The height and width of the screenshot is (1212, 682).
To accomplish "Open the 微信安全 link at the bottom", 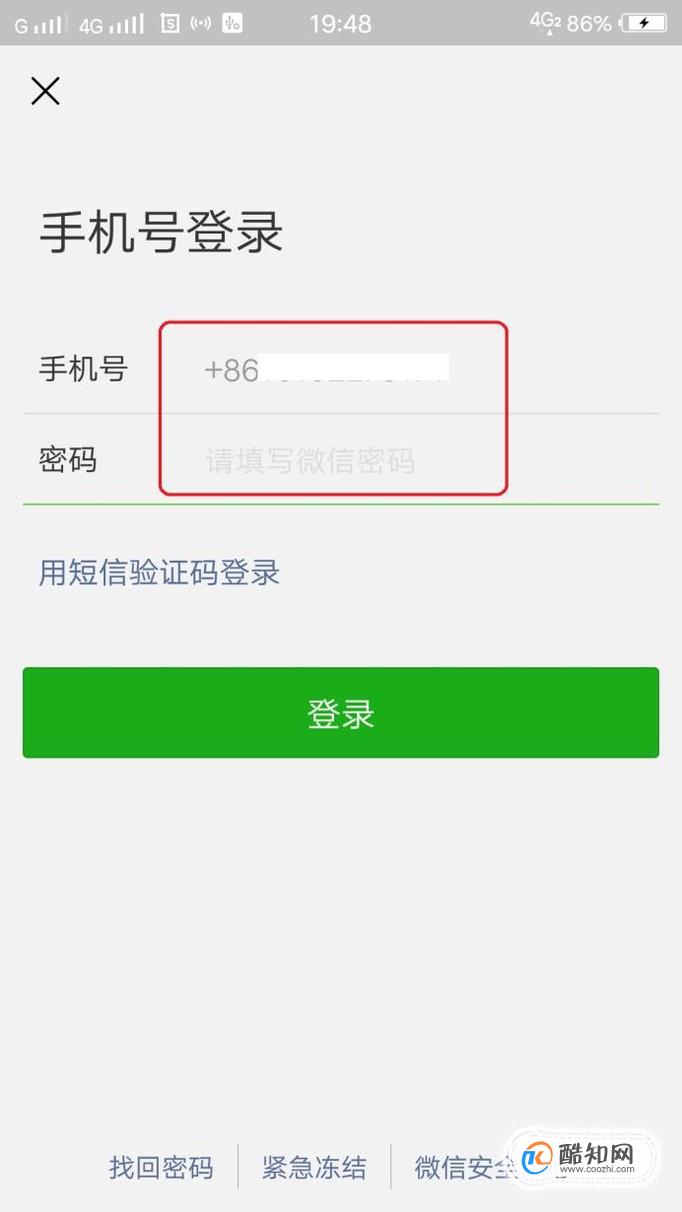I will coord(466,1167).
